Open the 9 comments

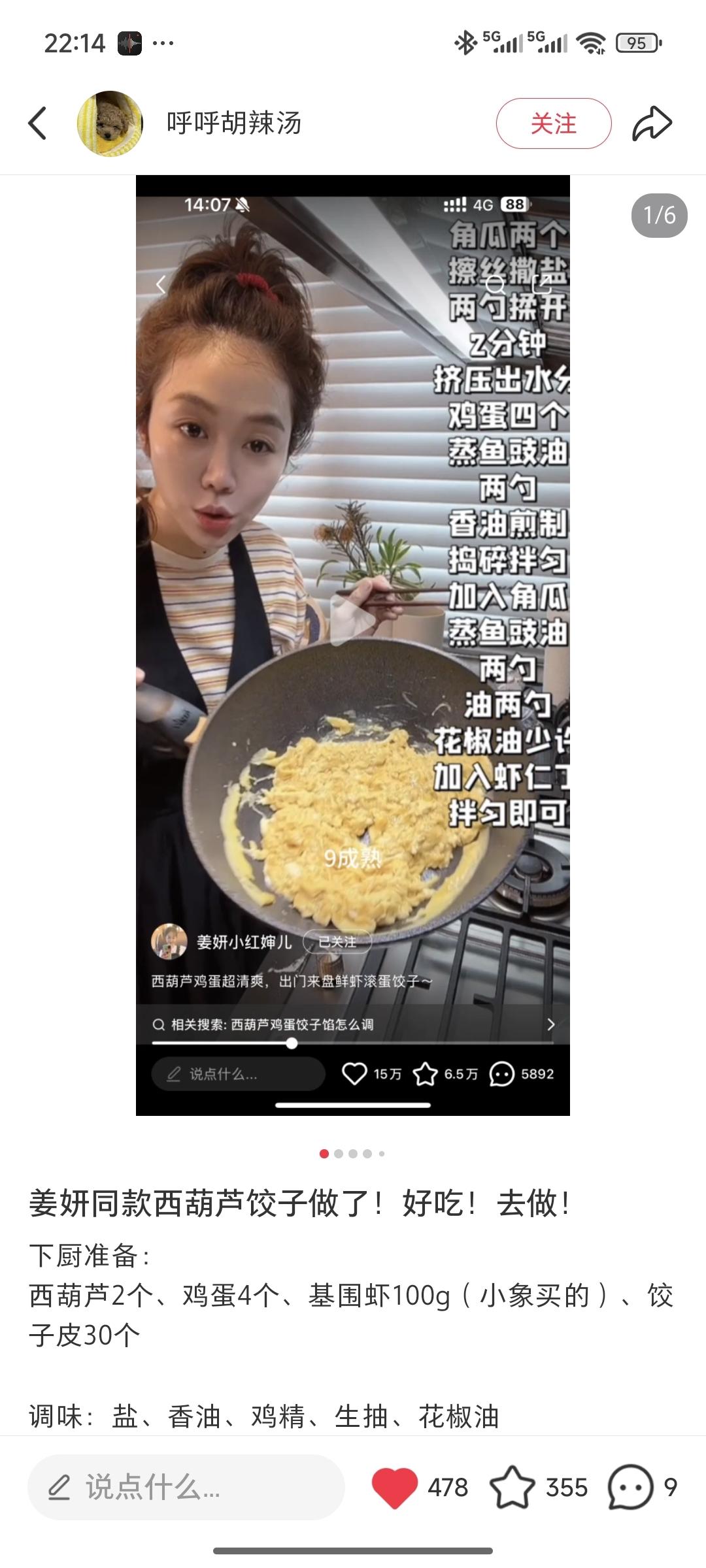tap(631, 1487)
